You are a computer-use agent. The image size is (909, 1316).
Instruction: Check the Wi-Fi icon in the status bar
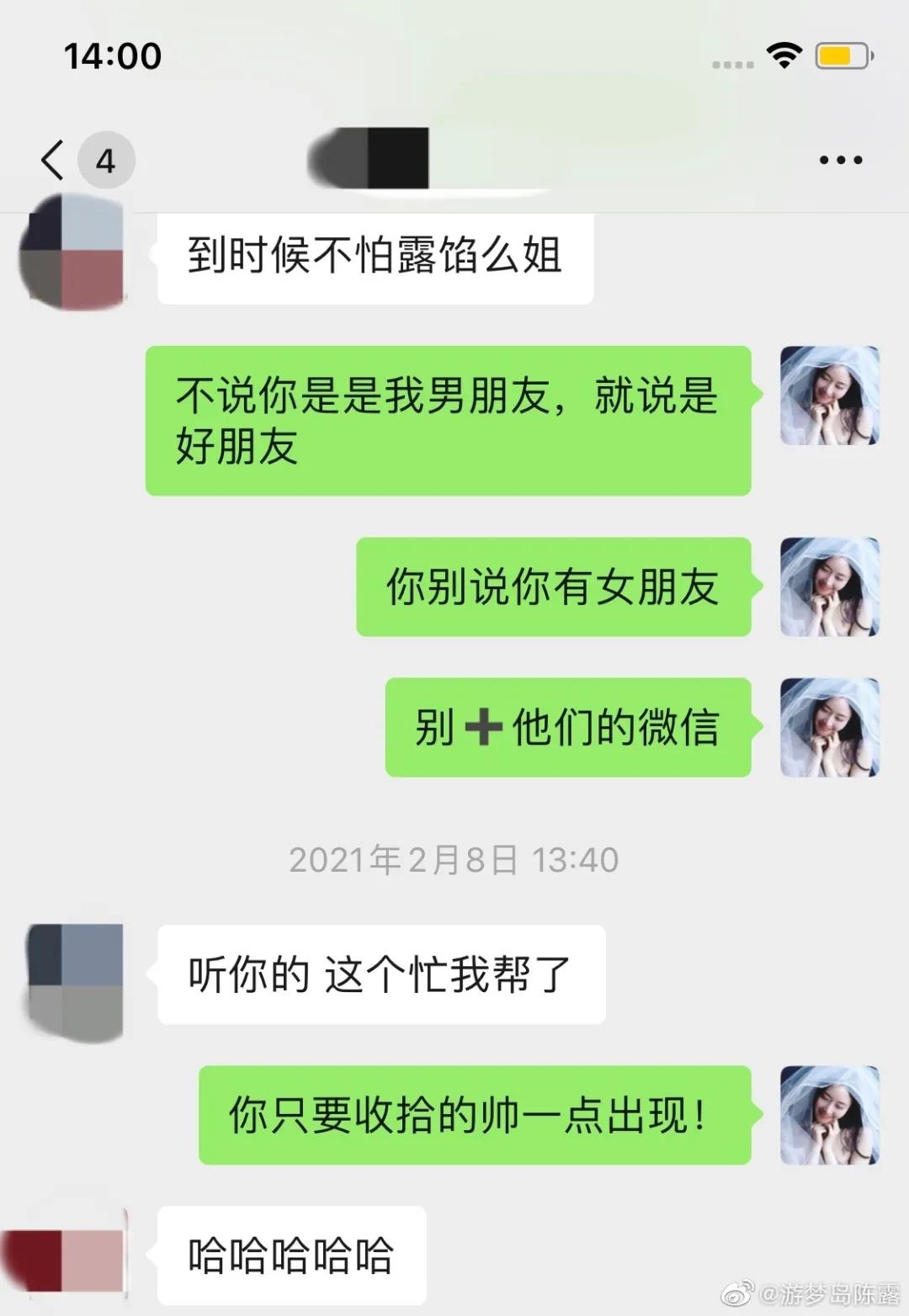tap(784, 55)
